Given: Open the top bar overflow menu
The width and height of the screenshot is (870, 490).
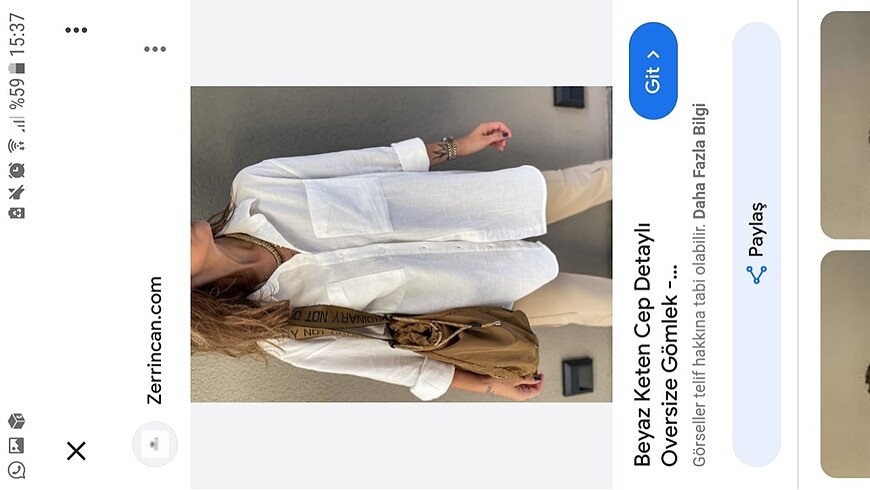Looking at the screenshot, I should tap(76, 30).
